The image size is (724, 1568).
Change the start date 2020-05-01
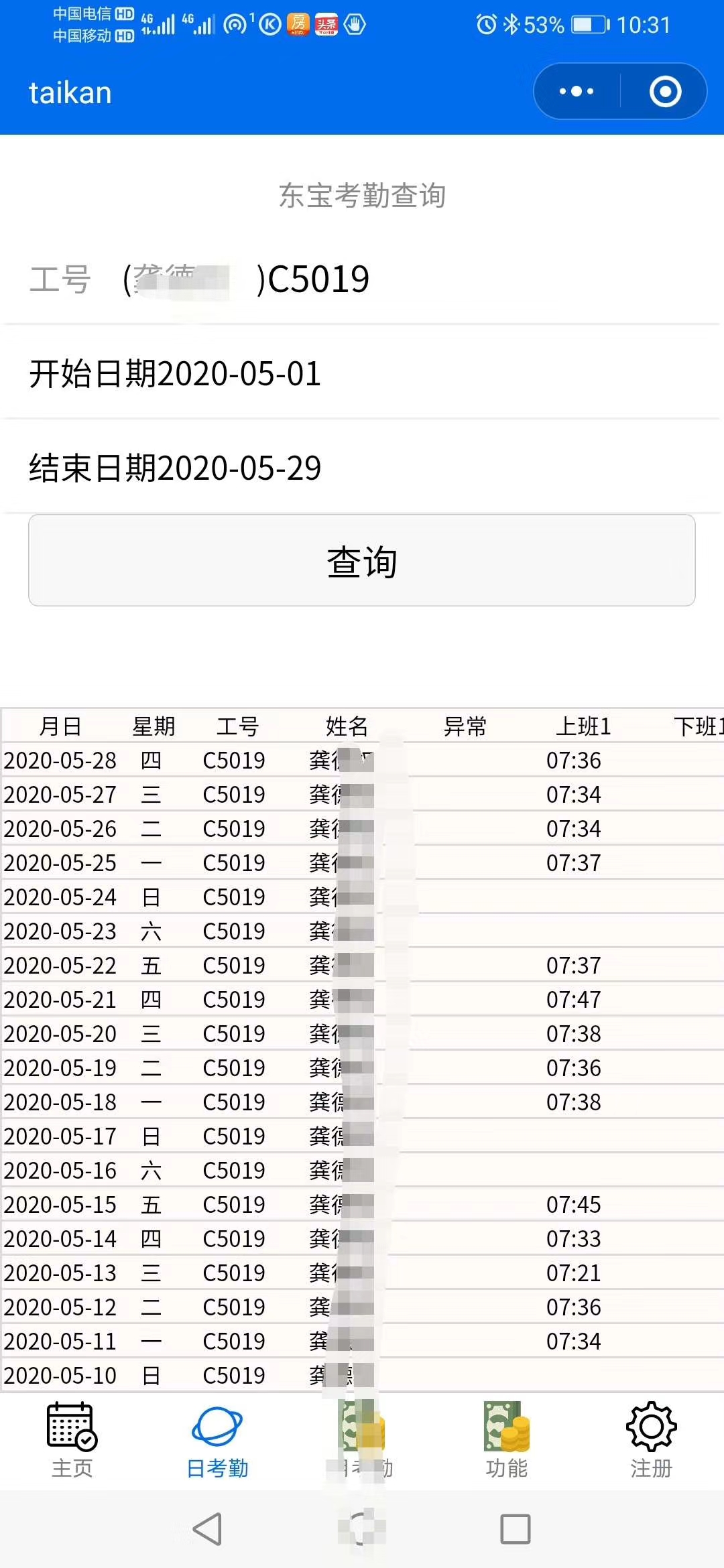[x=362, y=373]
